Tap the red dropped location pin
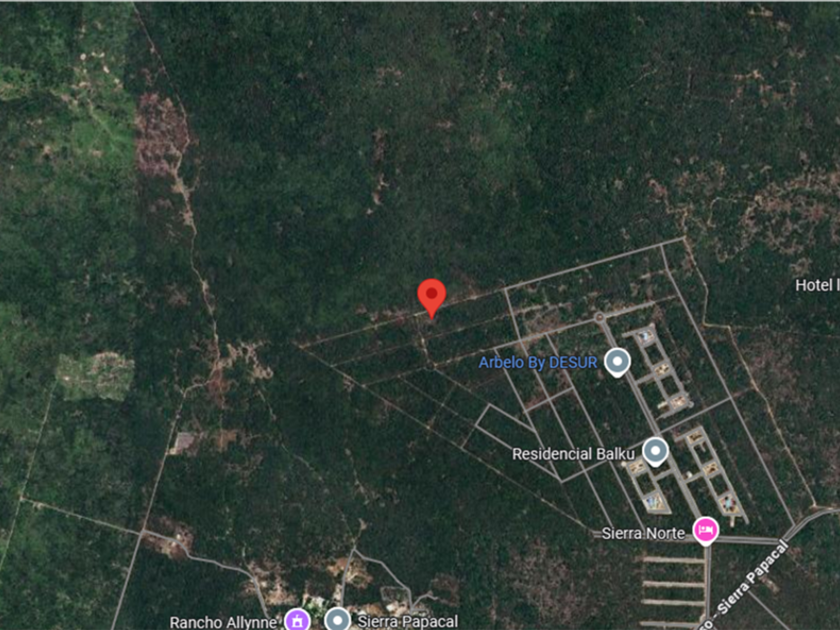840x630 pixels. 431,298
